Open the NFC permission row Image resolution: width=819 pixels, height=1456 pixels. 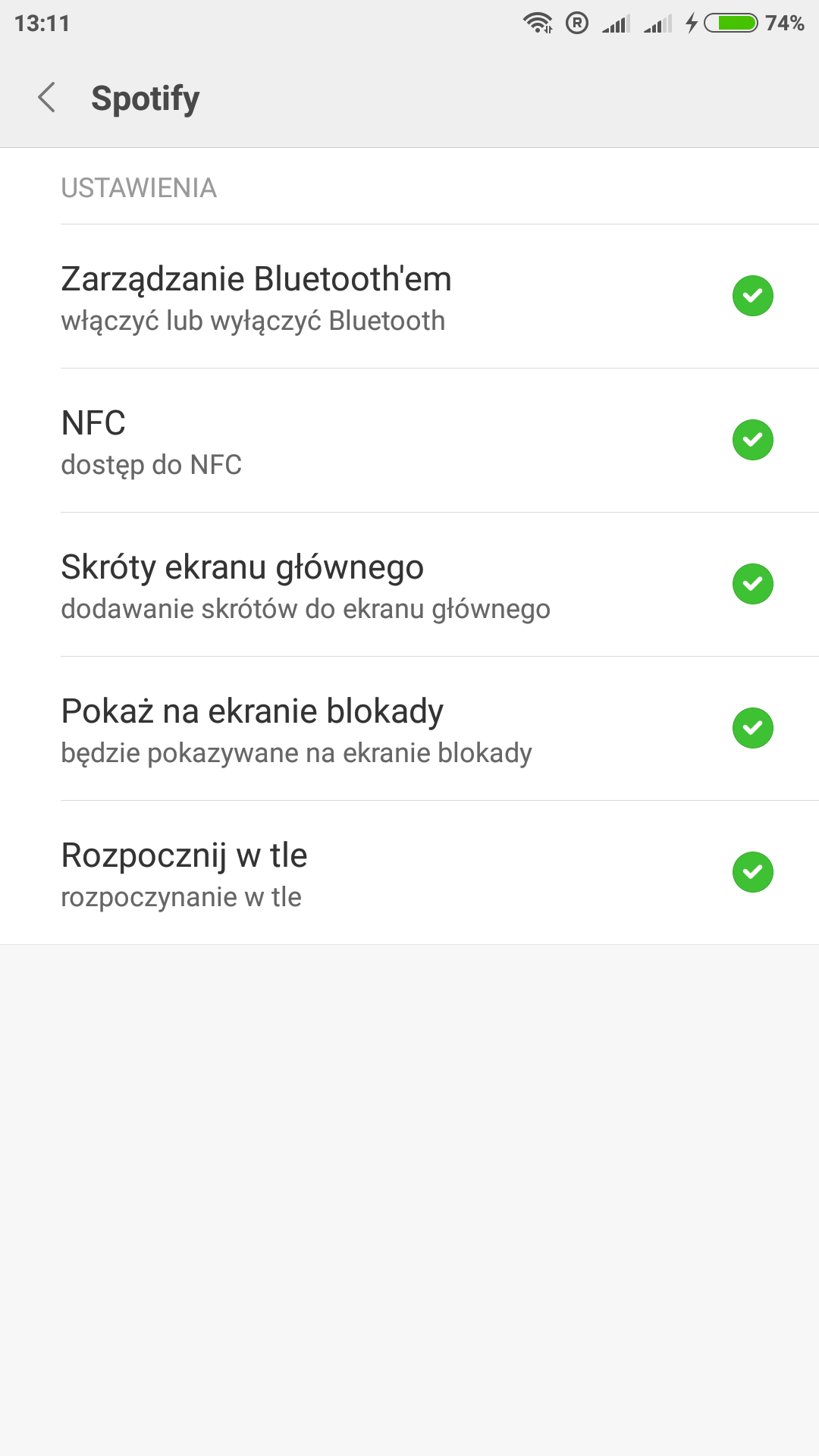[x=409, y=441]
